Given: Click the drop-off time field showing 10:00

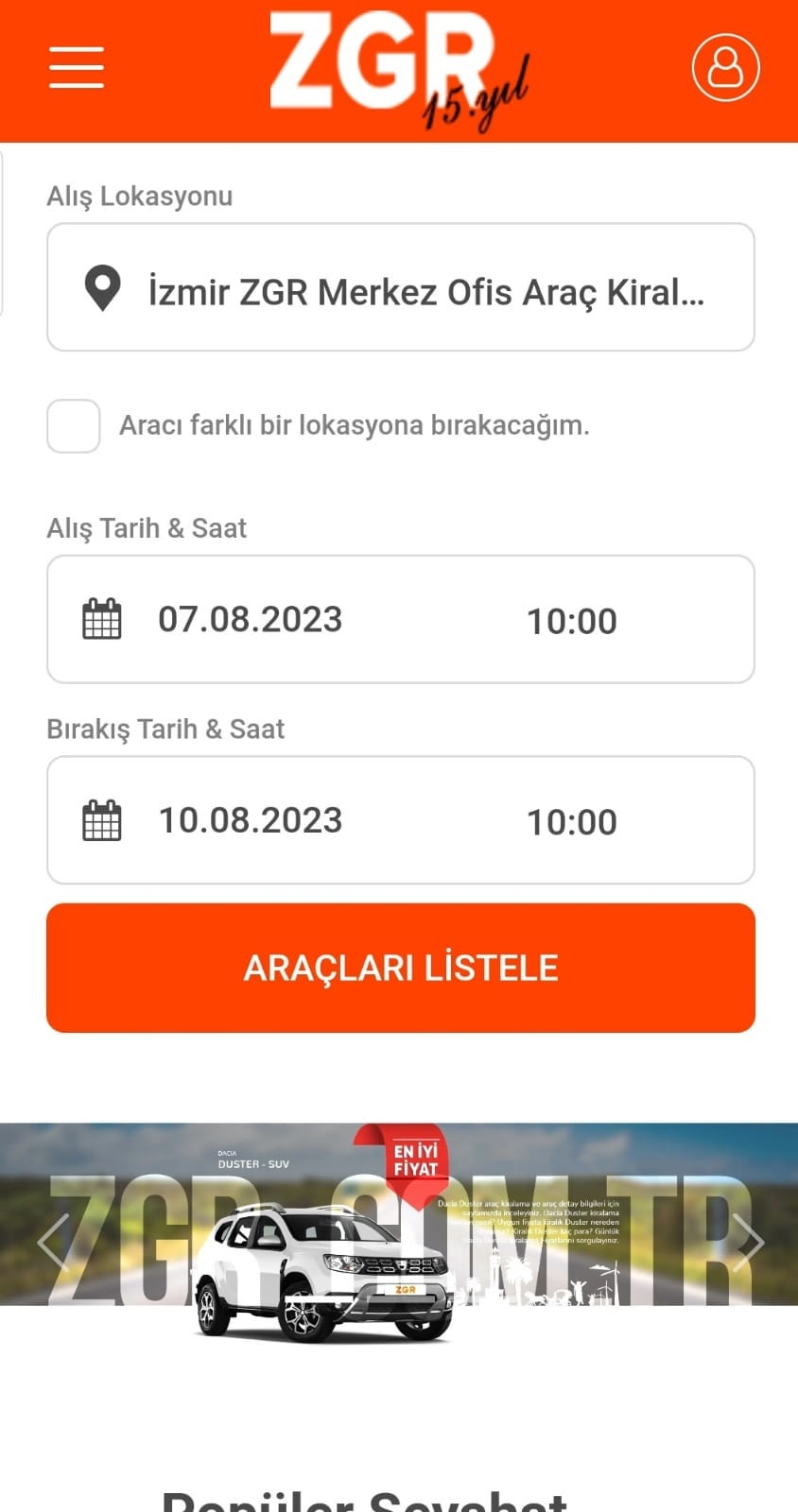Looking at the screenshot, I should coord(572,820).
